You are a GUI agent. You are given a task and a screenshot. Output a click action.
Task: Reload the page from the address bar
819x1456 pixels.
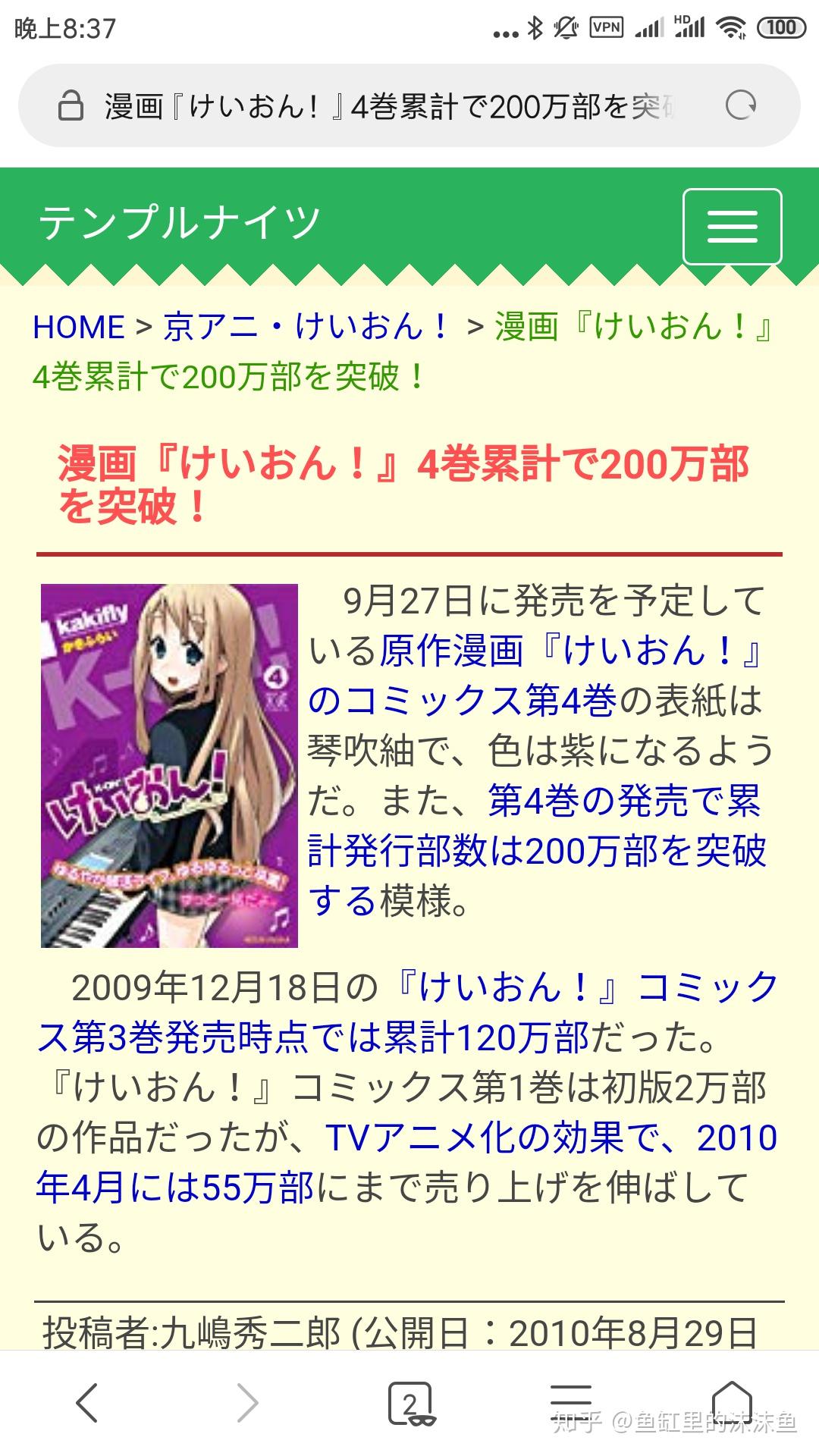tap(740, 105)
